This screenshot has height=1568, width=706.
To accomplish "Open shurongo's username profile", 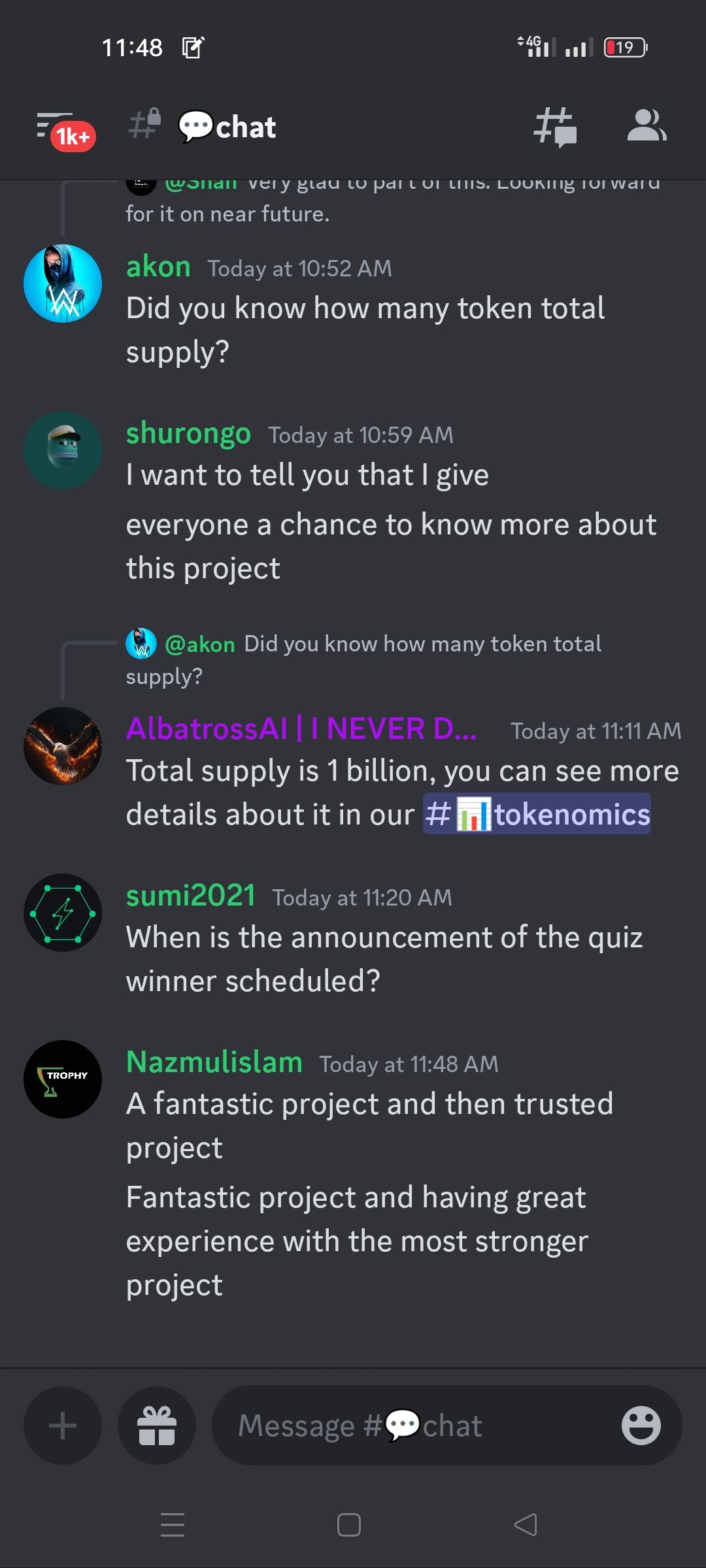I will click(188, 433).
